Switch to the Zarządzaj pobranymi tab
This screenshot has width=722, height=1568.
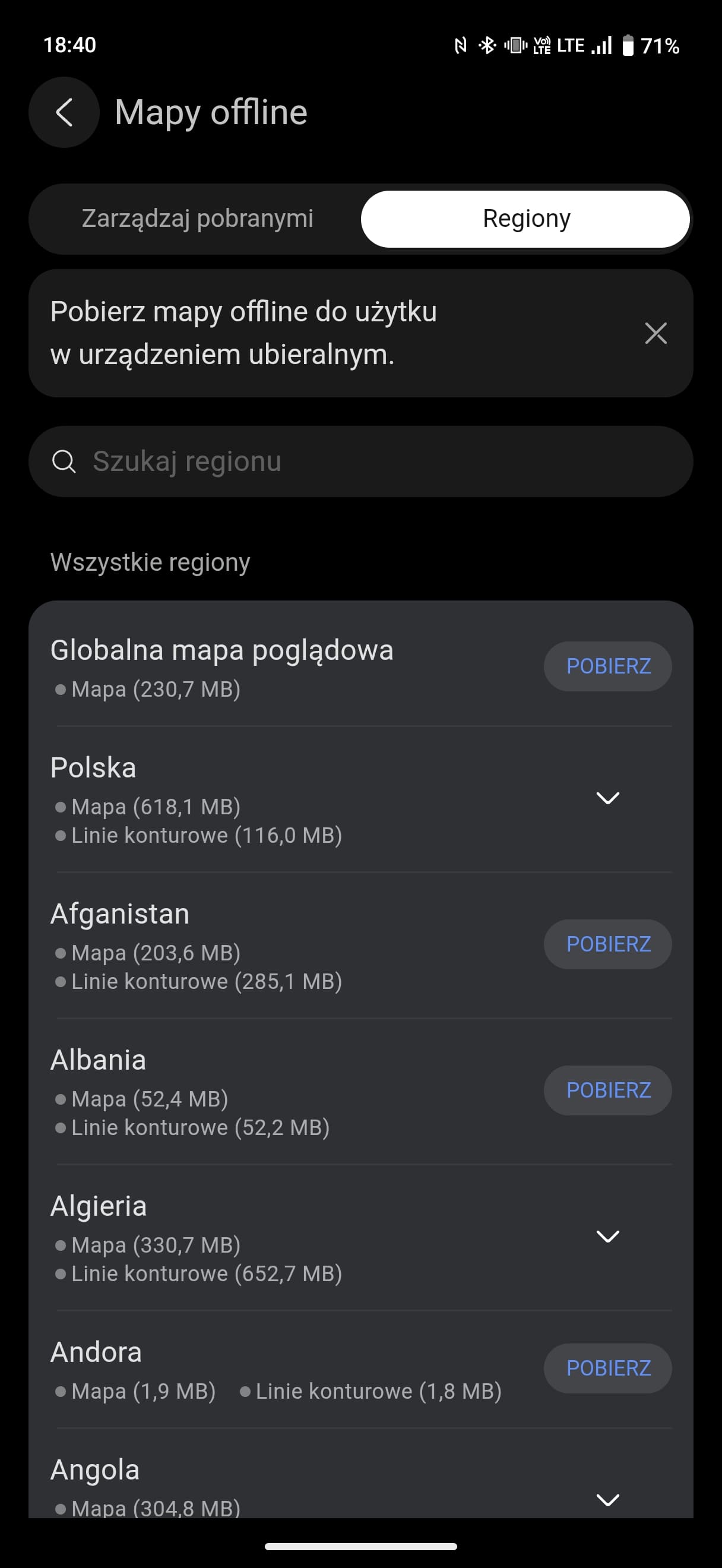click(x=197, y=219)
